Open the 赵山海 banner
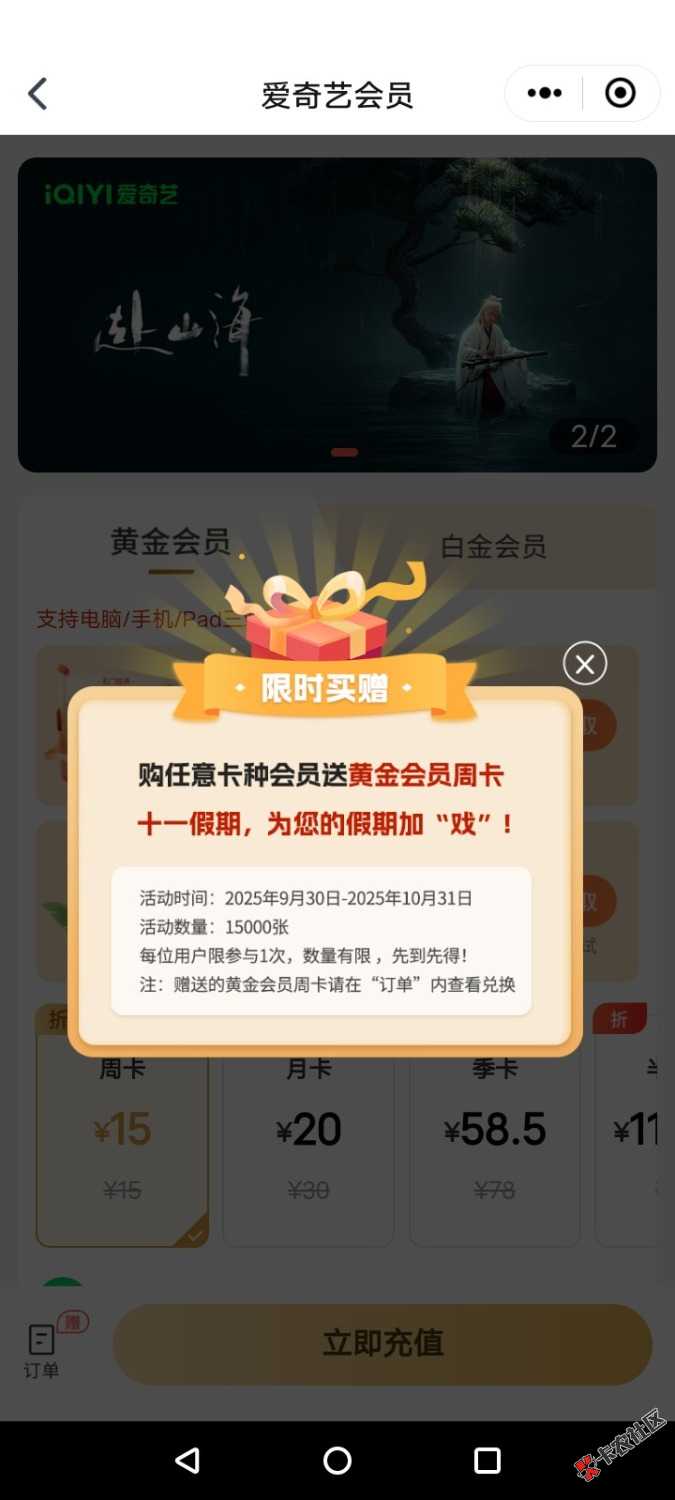 (337, 314)
